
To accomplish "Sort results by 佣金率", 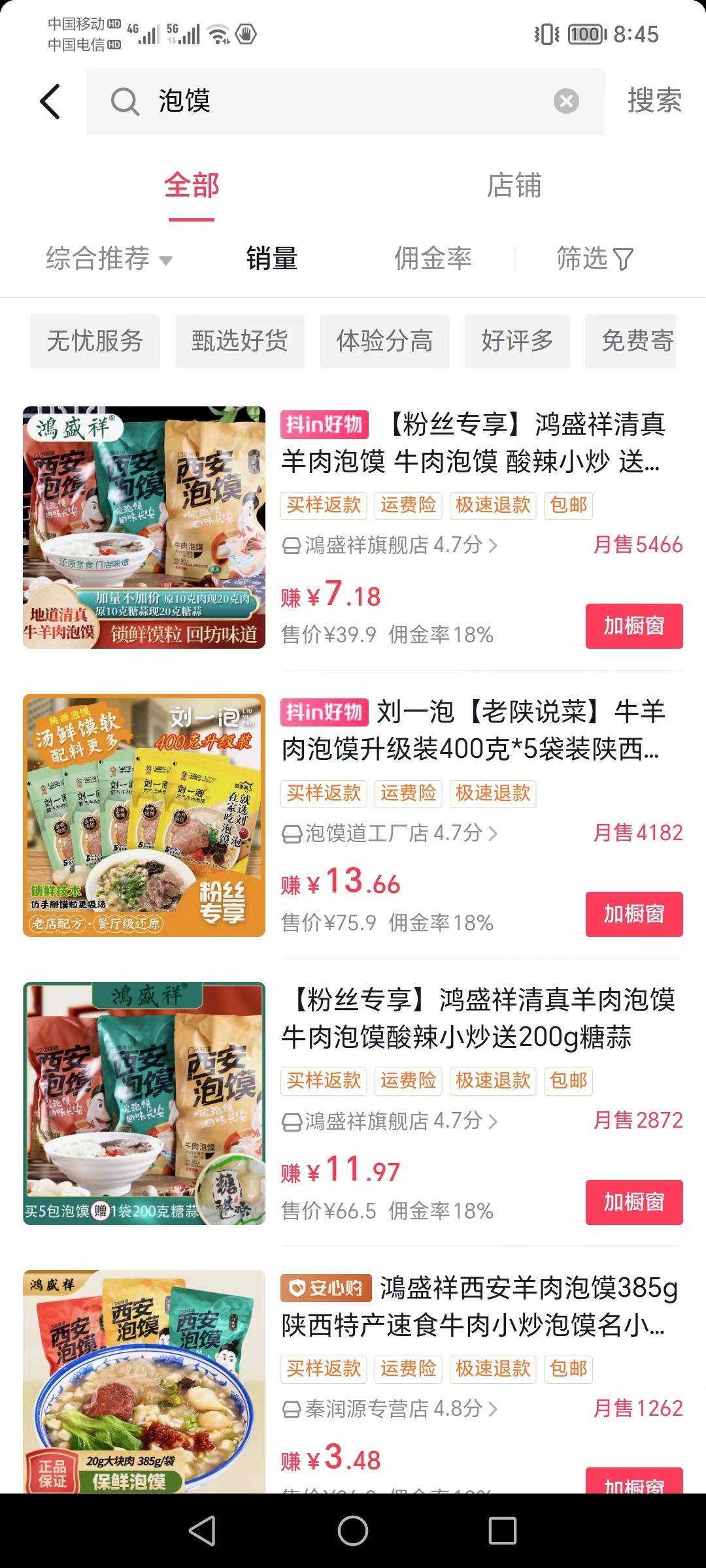I will pos(433,259).
